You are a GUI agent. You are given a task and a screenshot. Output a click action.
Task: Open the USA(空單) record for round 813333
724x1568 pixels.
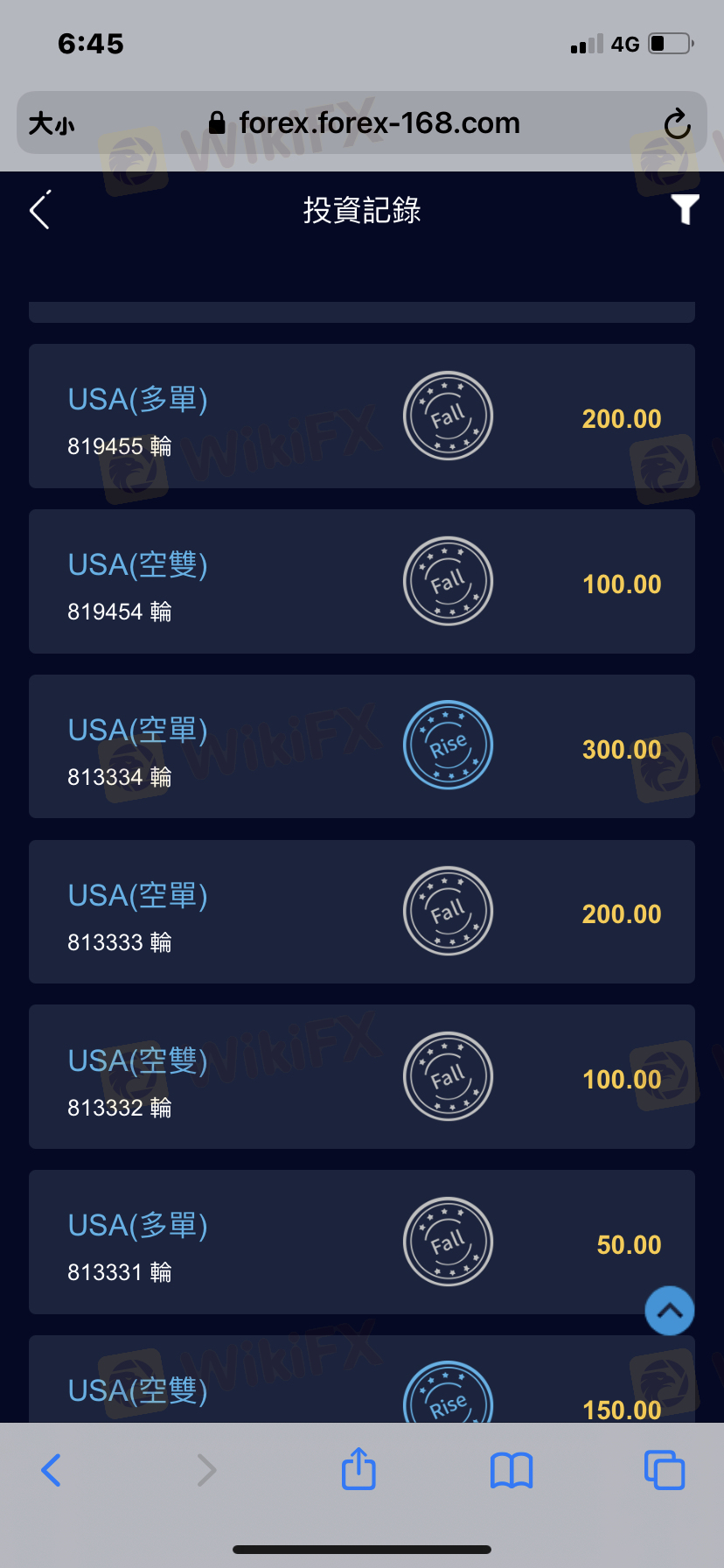coord(362,912)
